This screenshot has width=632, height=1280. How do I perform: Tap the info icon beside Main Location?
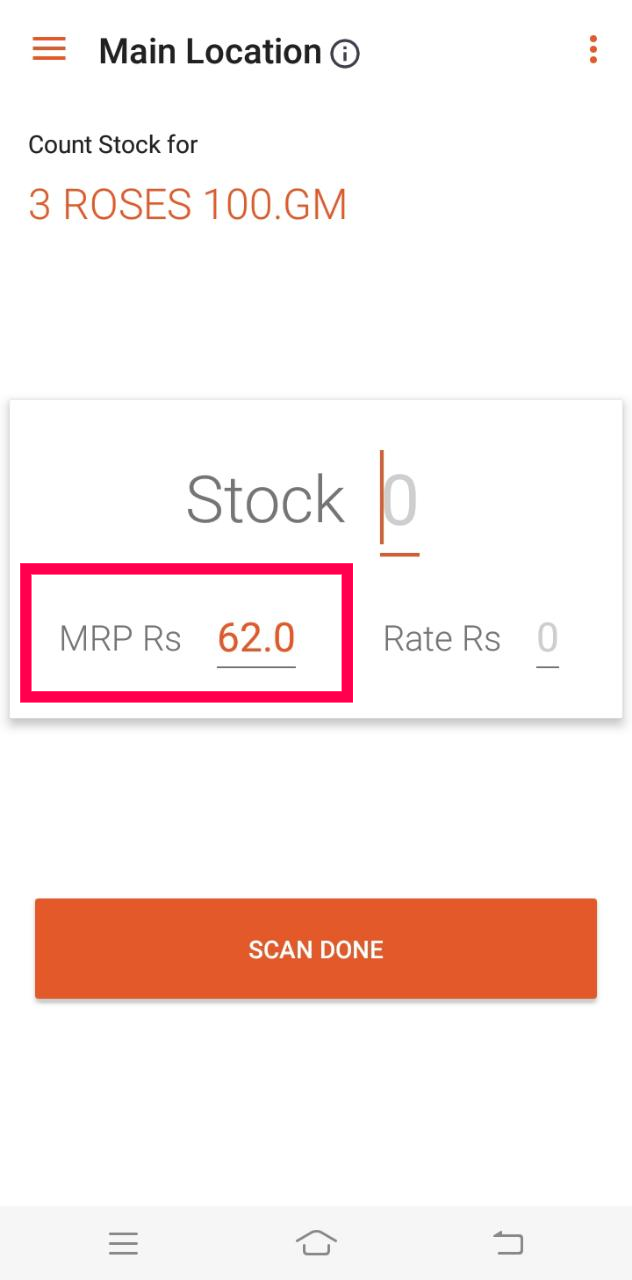pos(345,53)
